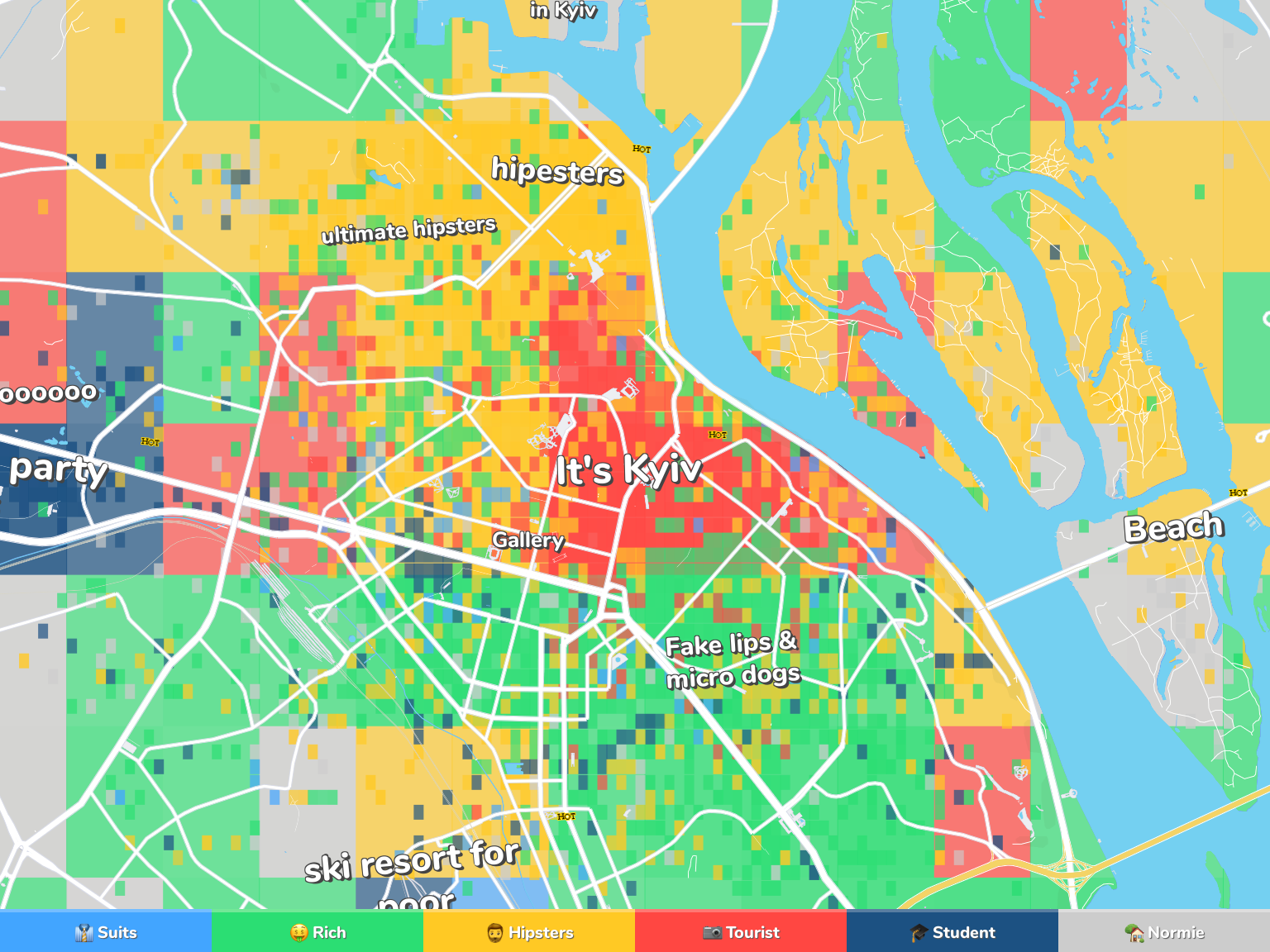Tap the "Fake lips & micro dogs" tag
The image size is (1270, 952).
click(733, 659)
